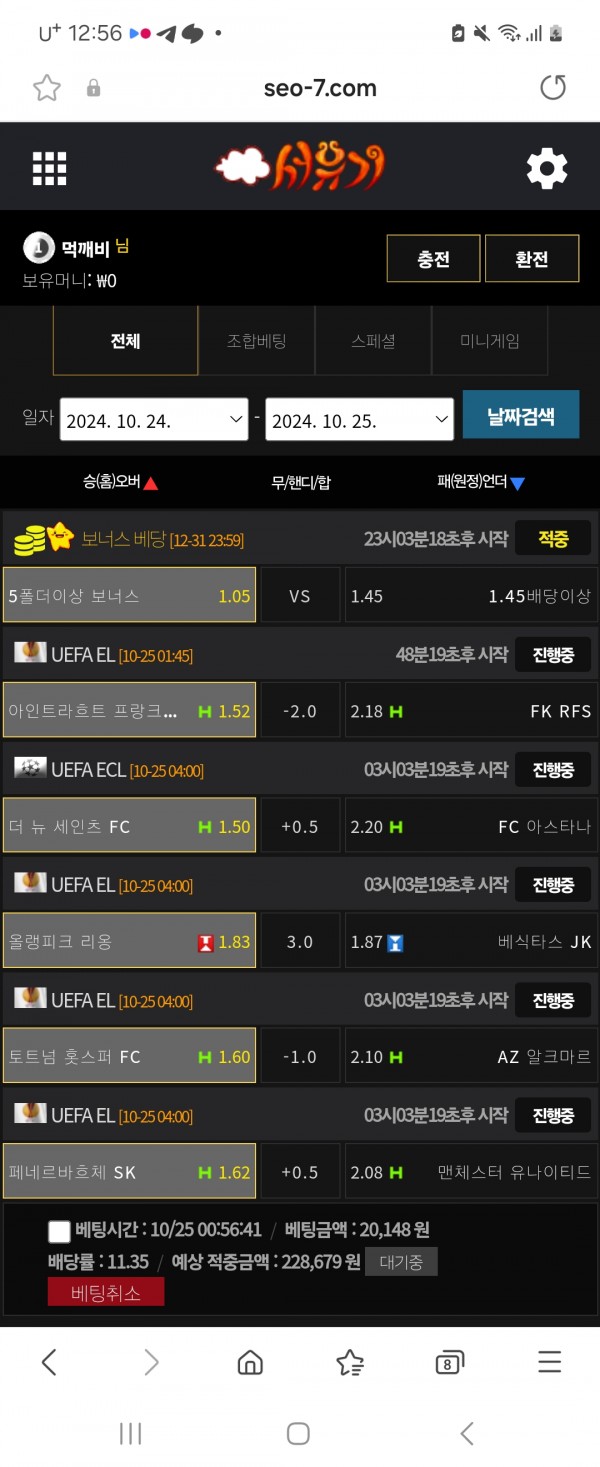Reload the page in the browser
600x1467 pixels.
[x=552, y=88]
